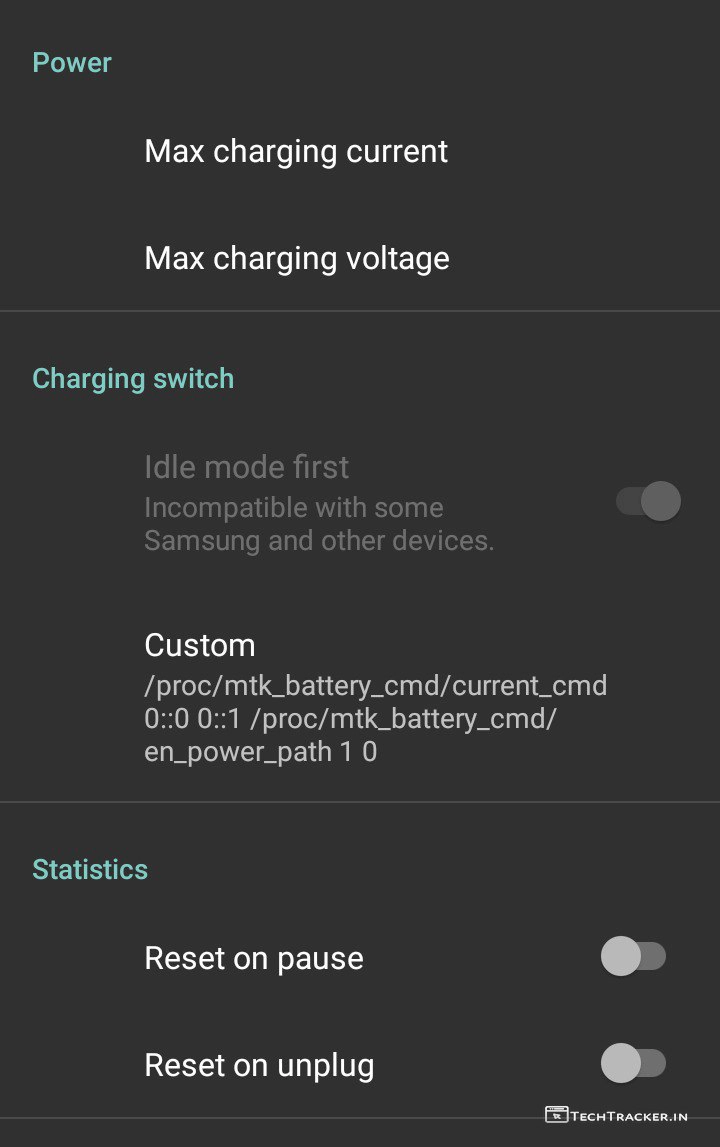This screenshot has height=1147, width=720.
Task: Turn on Reset on unplug
Action: pyautogui.click(x=633, y=1063)
